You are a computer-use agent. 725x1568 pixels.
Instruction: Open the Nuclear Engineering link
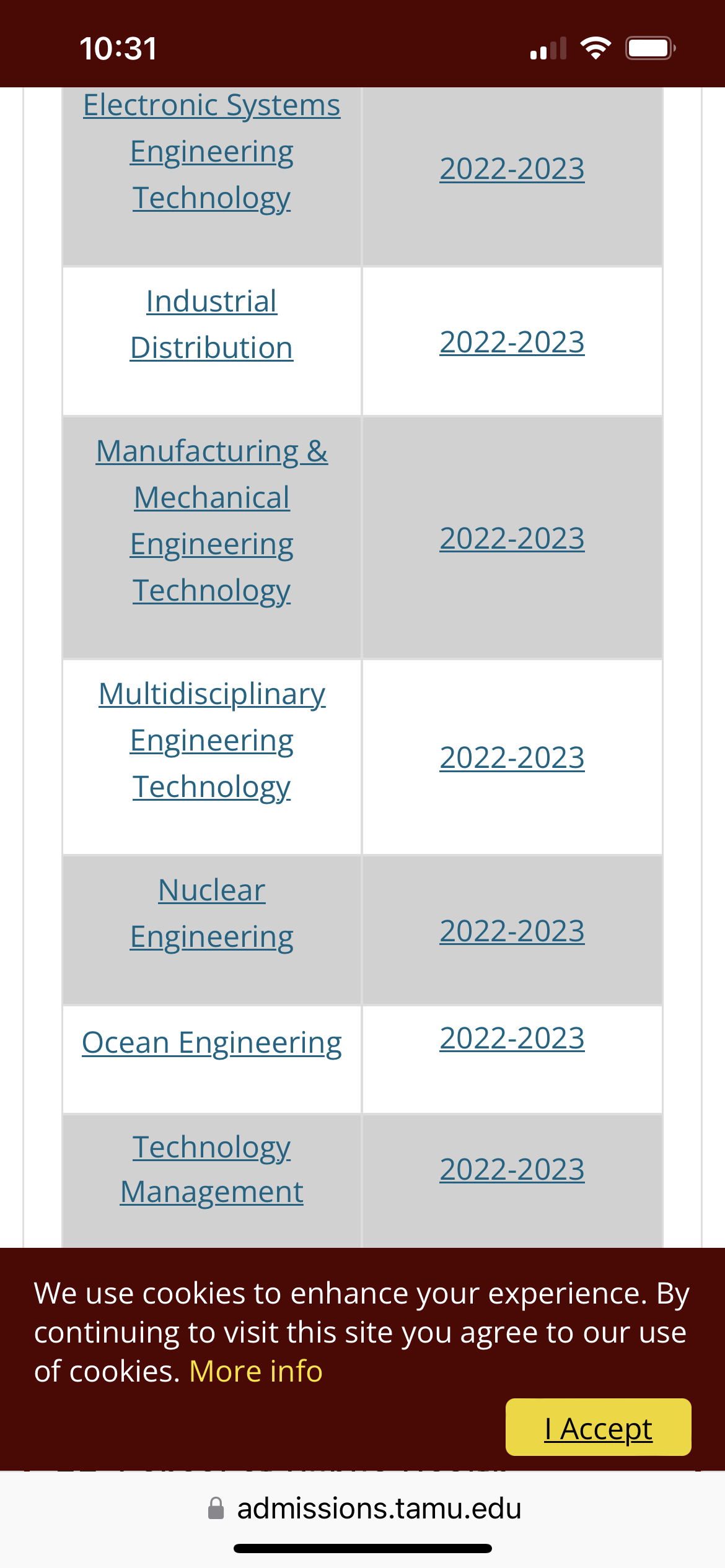[211, 913]
